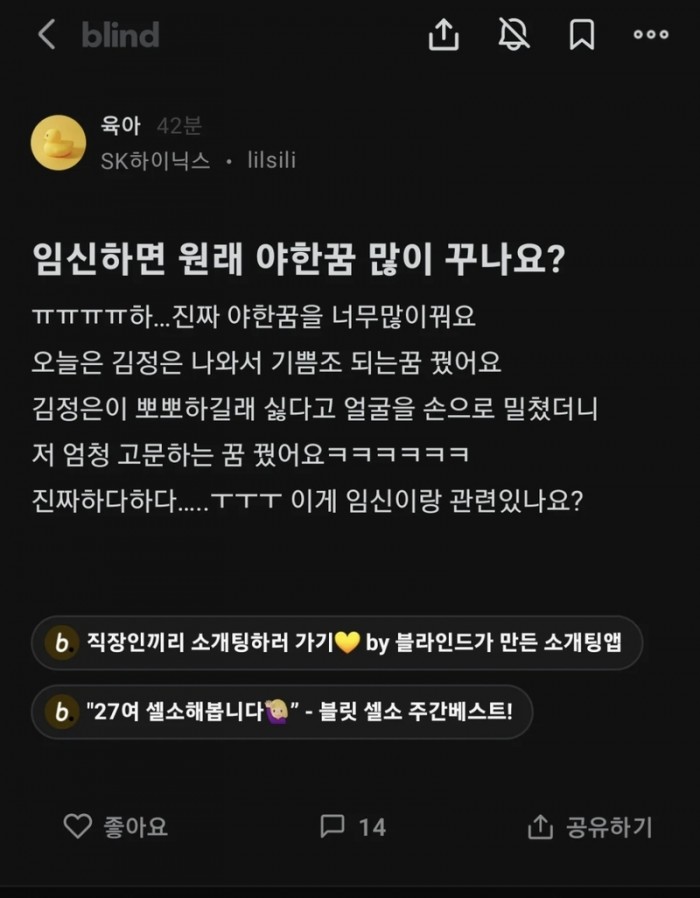Bookmark this Blind post
Viewport: 700px width, 898px height.
pyautogui.click(x=581, y=36)
